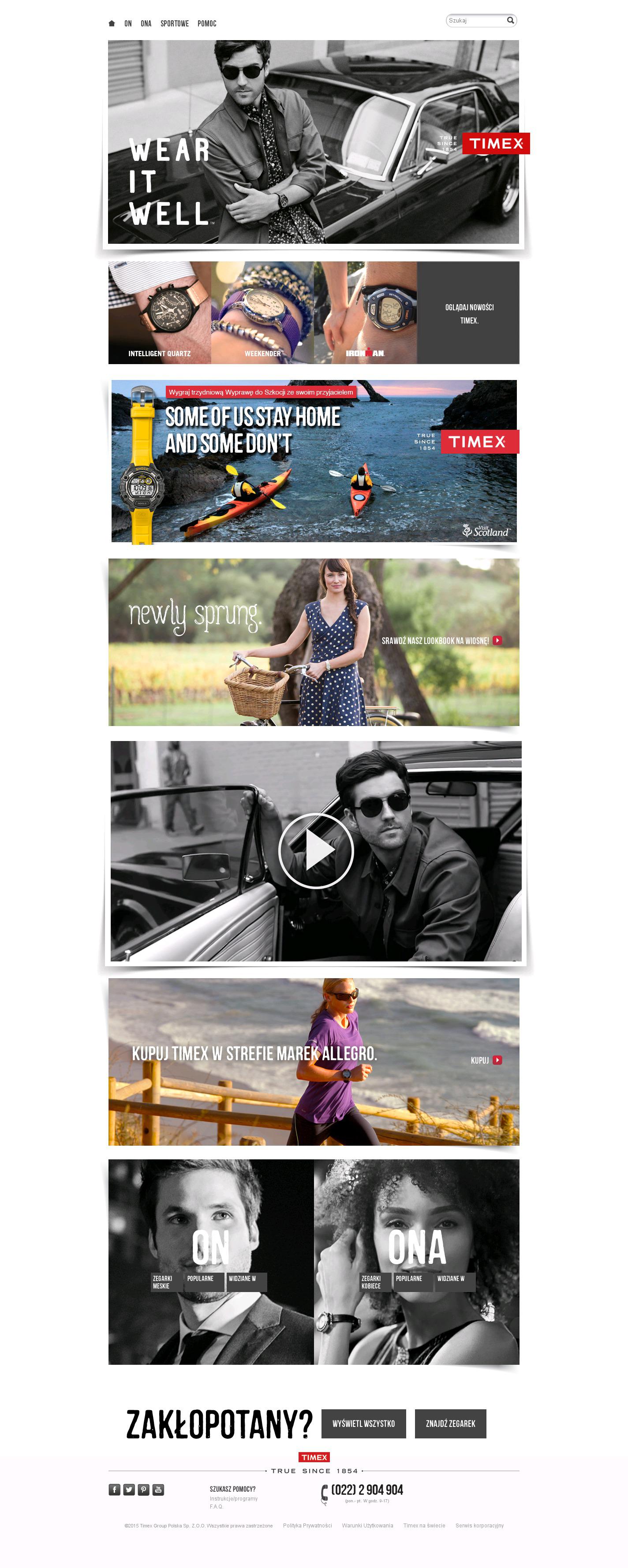Image resolution: width=628 pixels, height=1568 pixels.
Task: Open the Intelligent Quartz collection tile
Action: 160,313
